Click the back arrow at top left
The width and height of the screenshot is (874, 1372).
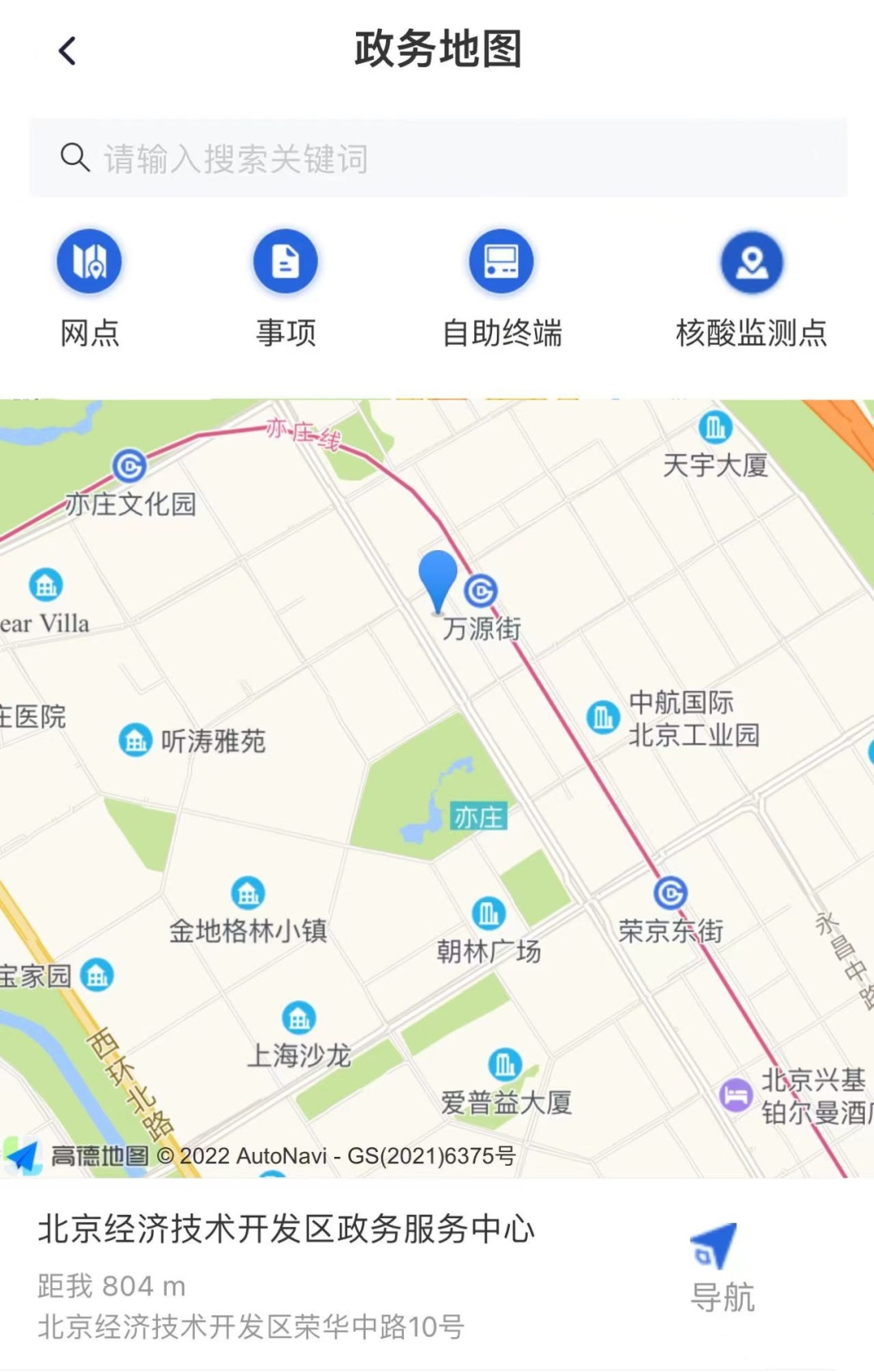click(65, 50)
